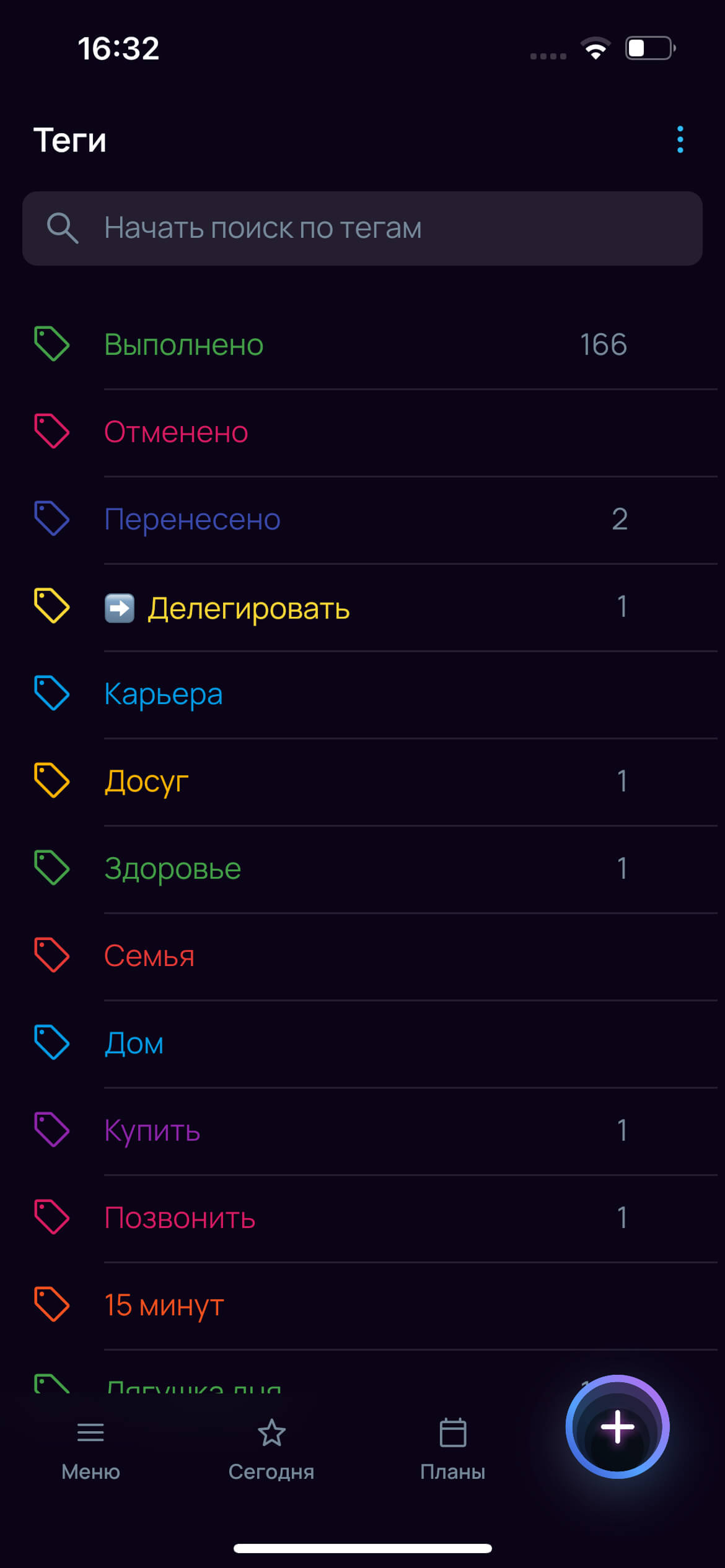725x1568 pixels.
Task: Open the Выполнено tag
Action: coord(362,345)
